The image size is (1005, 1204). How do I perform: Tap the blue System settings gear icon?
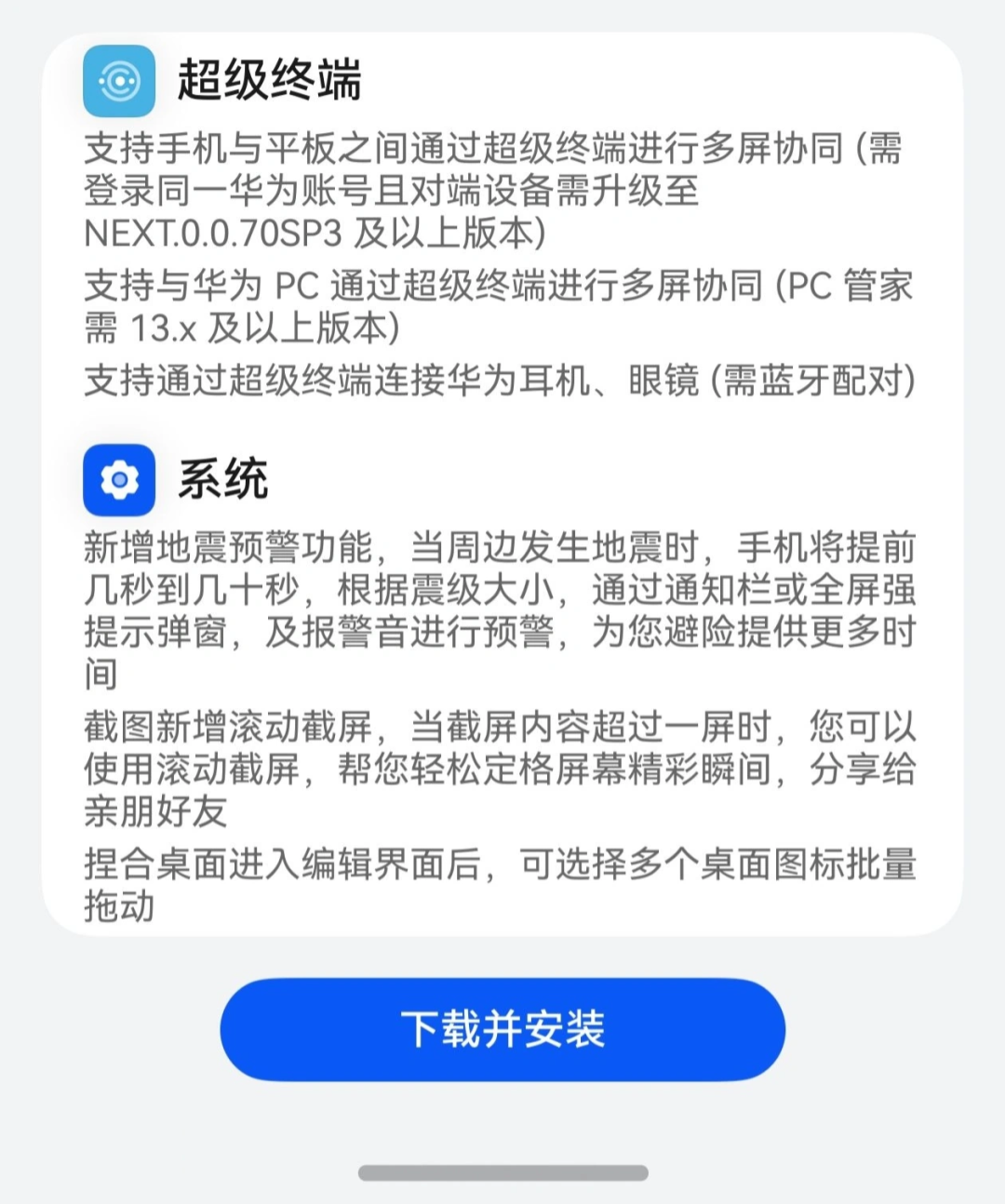(119, 480)
